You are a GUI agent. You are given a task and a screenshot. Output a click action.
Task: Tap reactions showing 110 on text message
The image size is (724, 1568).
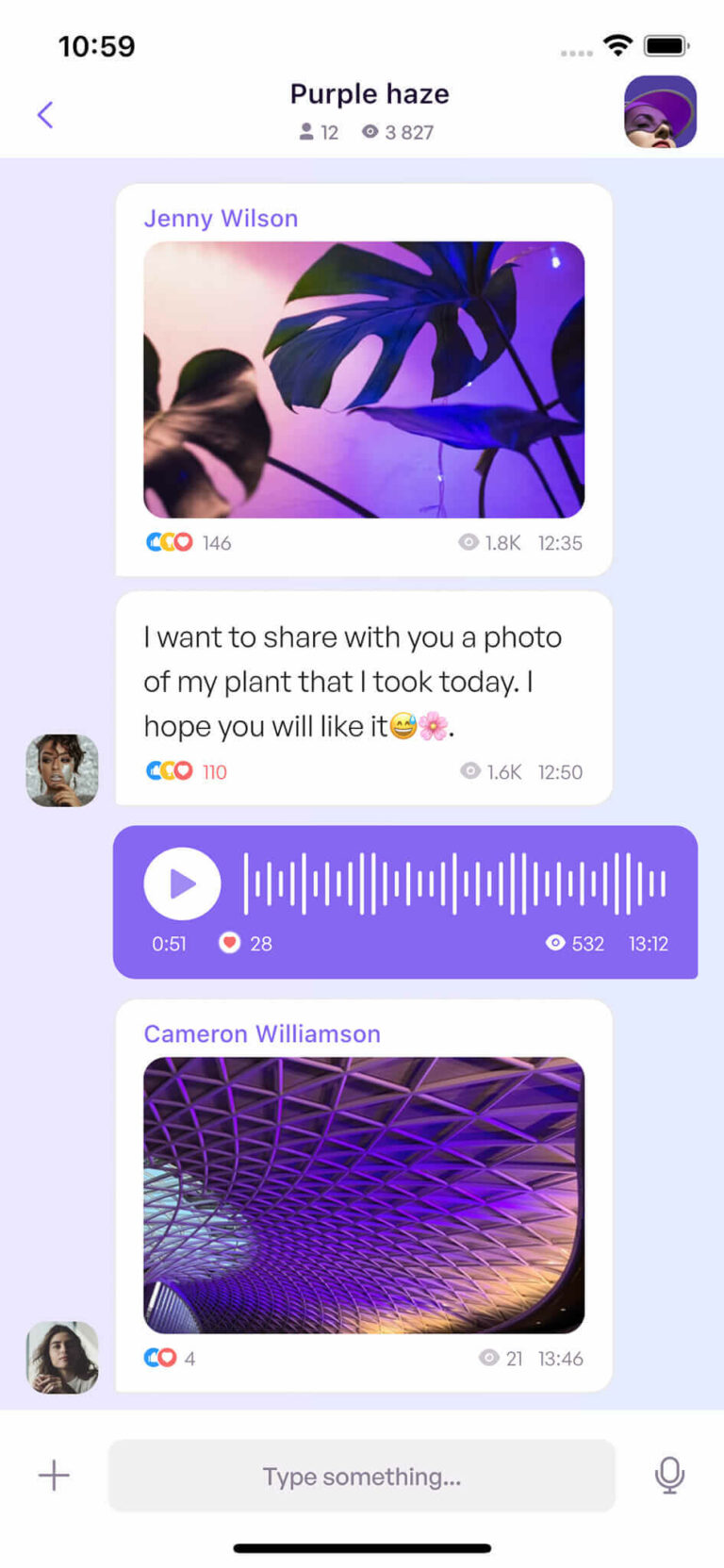[187, 771]
